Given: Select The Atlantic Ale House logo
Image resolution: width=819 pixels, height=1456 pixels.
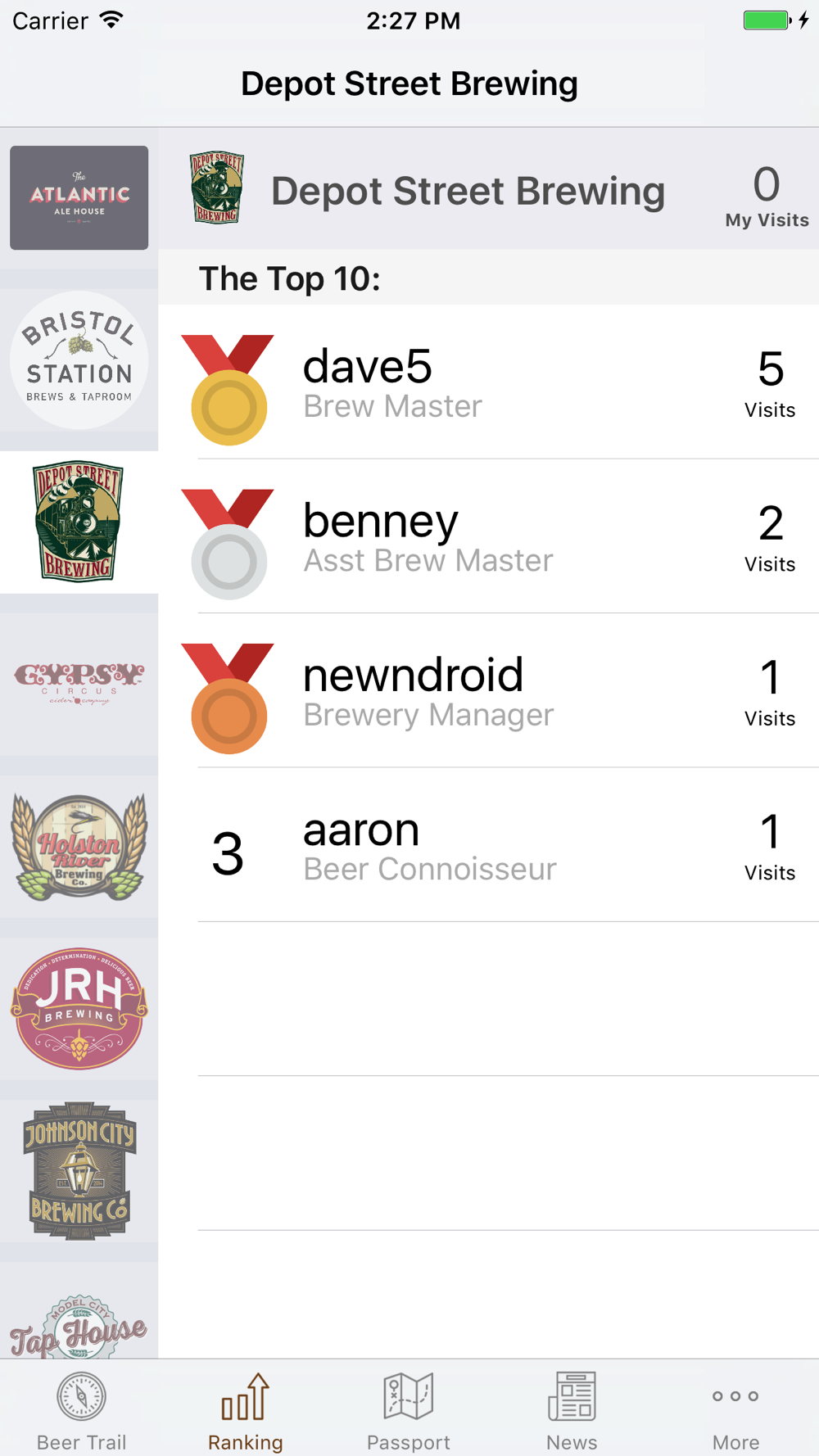Looking at the screenshot, I should (x=79, y=197).
